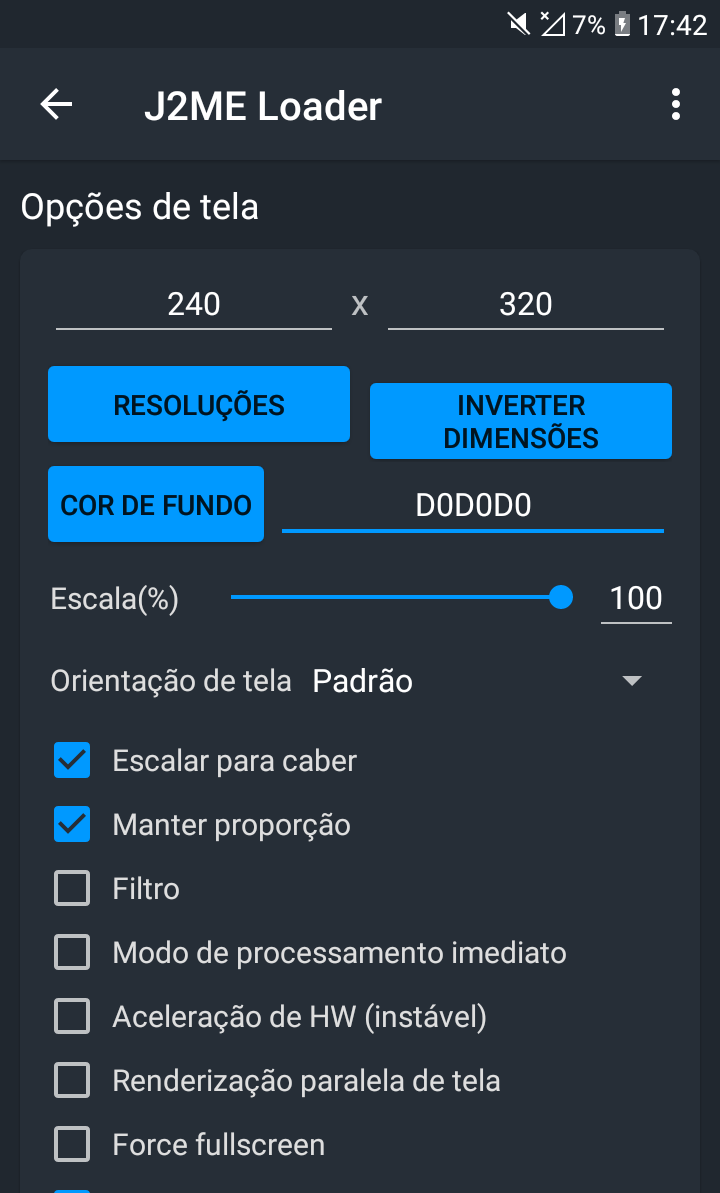The width and height of the screenshot is (720, 1193).
Task: Tap the RESOLUÇÕES button
Action: click(198, 404)
